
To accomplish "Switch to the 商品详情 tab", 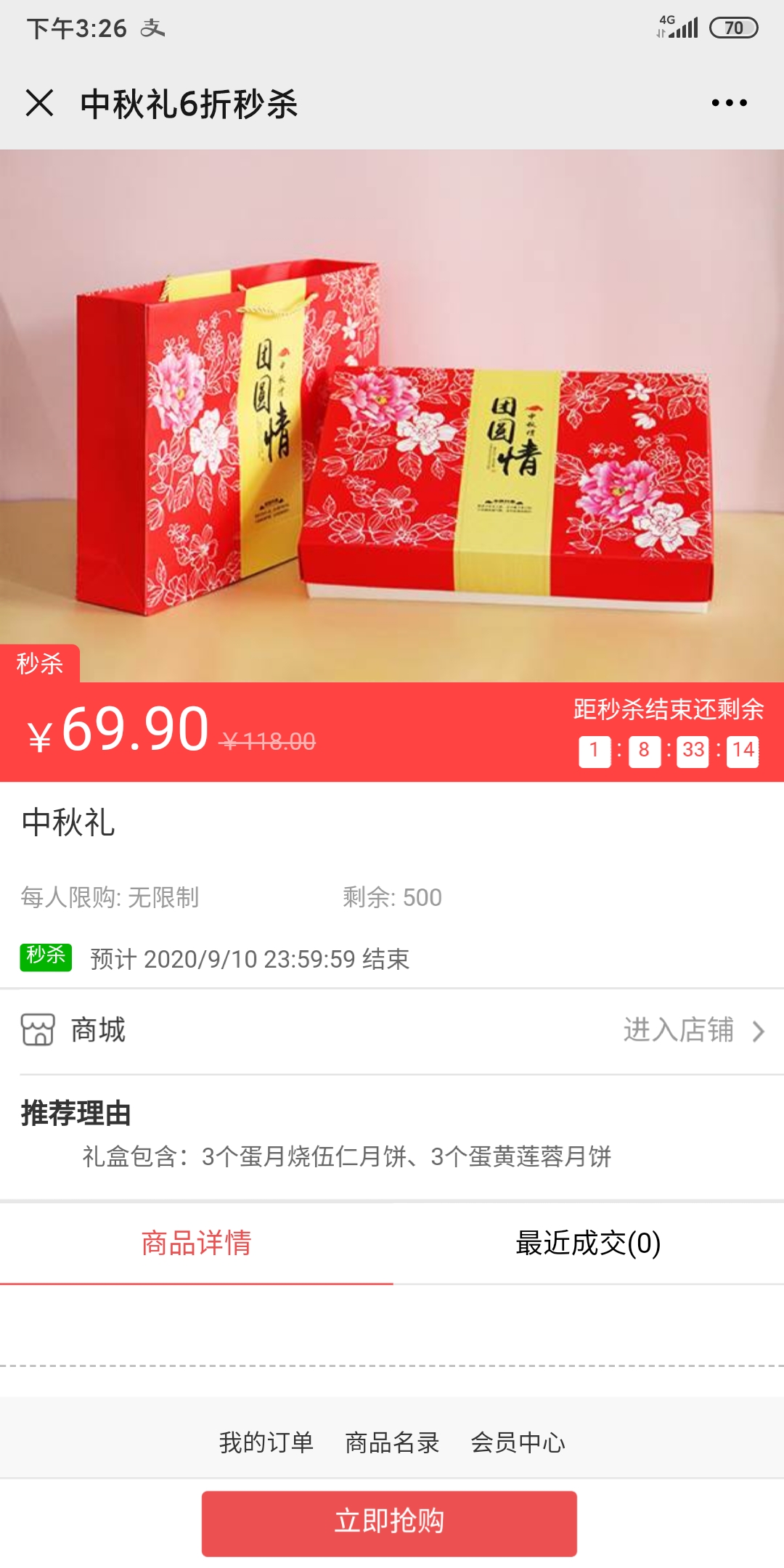I will pyautogui.click(x=196, y=1243).
